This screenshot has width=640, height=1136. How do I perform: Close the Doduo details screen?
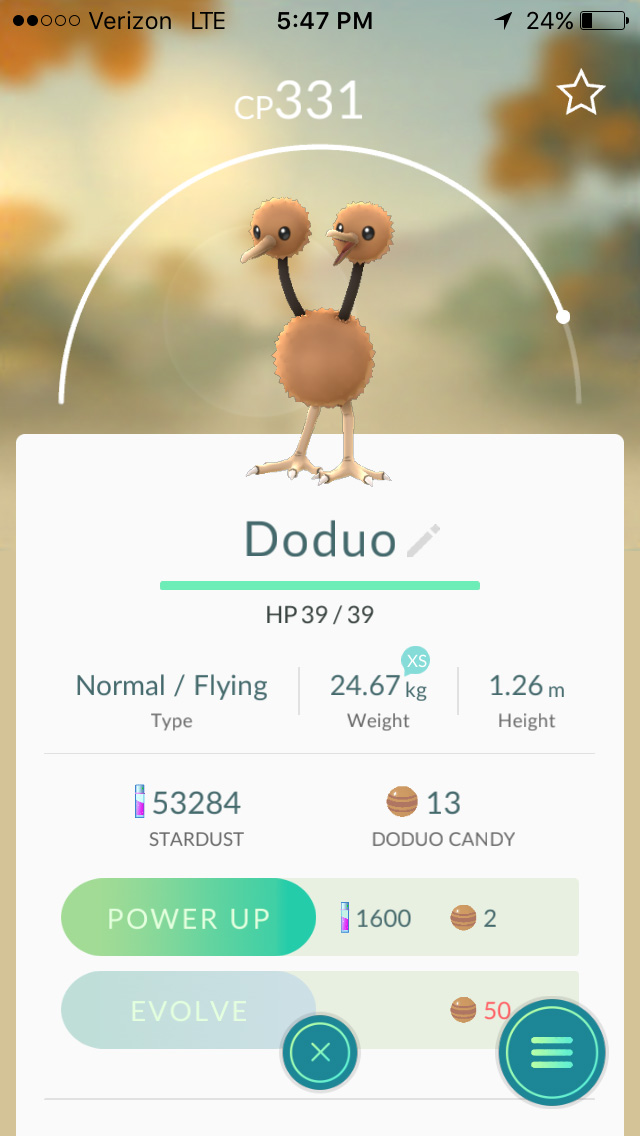point(320,1052)
